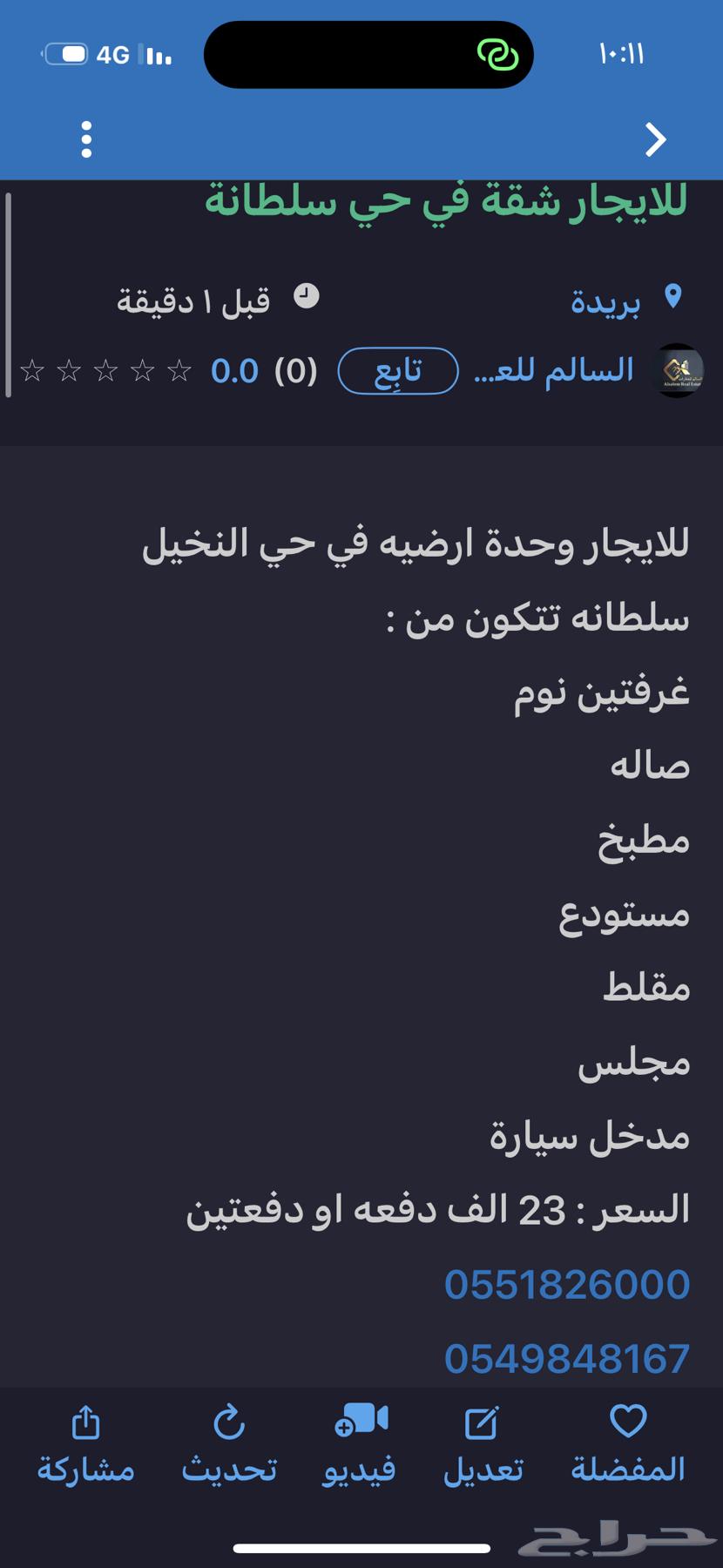Call phone number 0551826000
Screen dimensions: 723x1568
pyautogui.click(x=567, y=1284)
